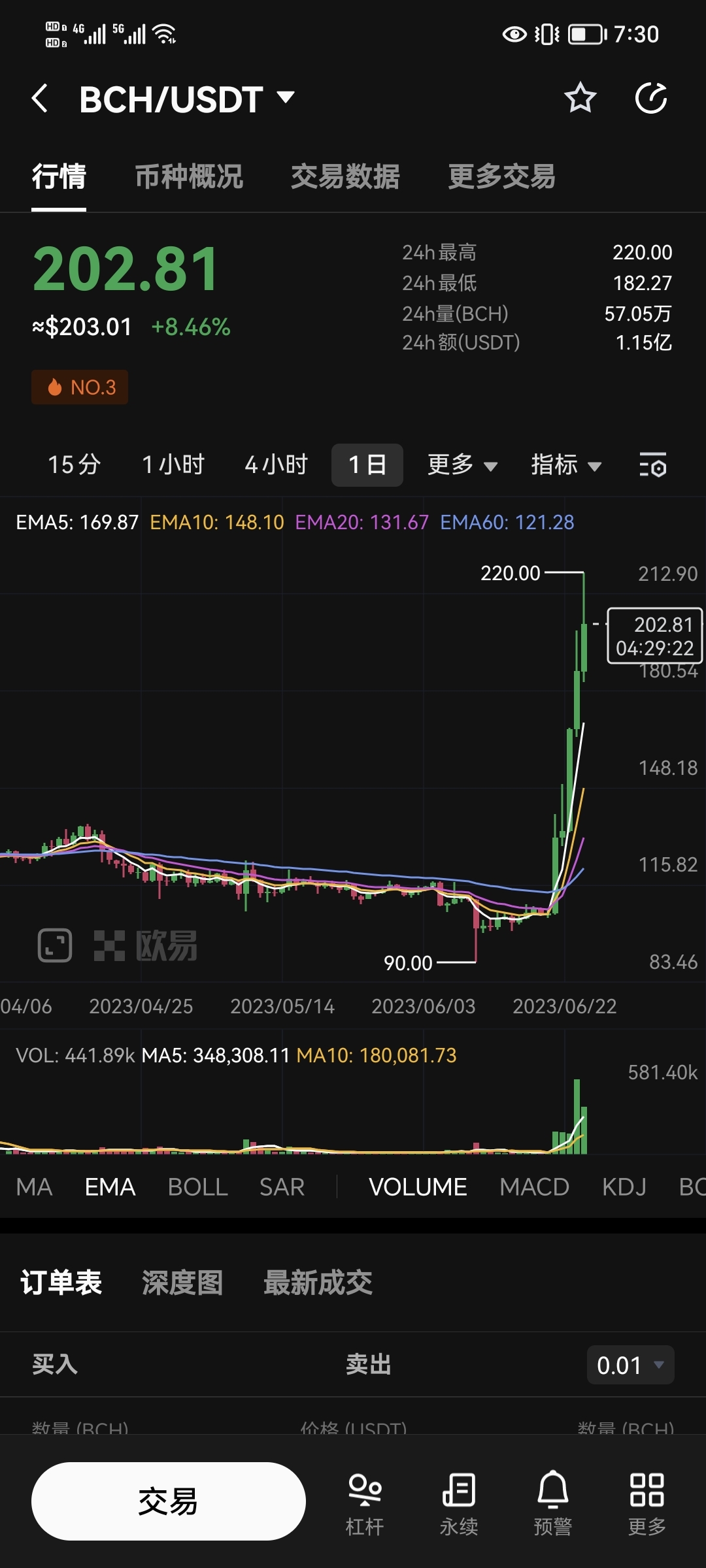Open the chart settings icon
The height and width of the screenshot is (1568, 706).
652,465
